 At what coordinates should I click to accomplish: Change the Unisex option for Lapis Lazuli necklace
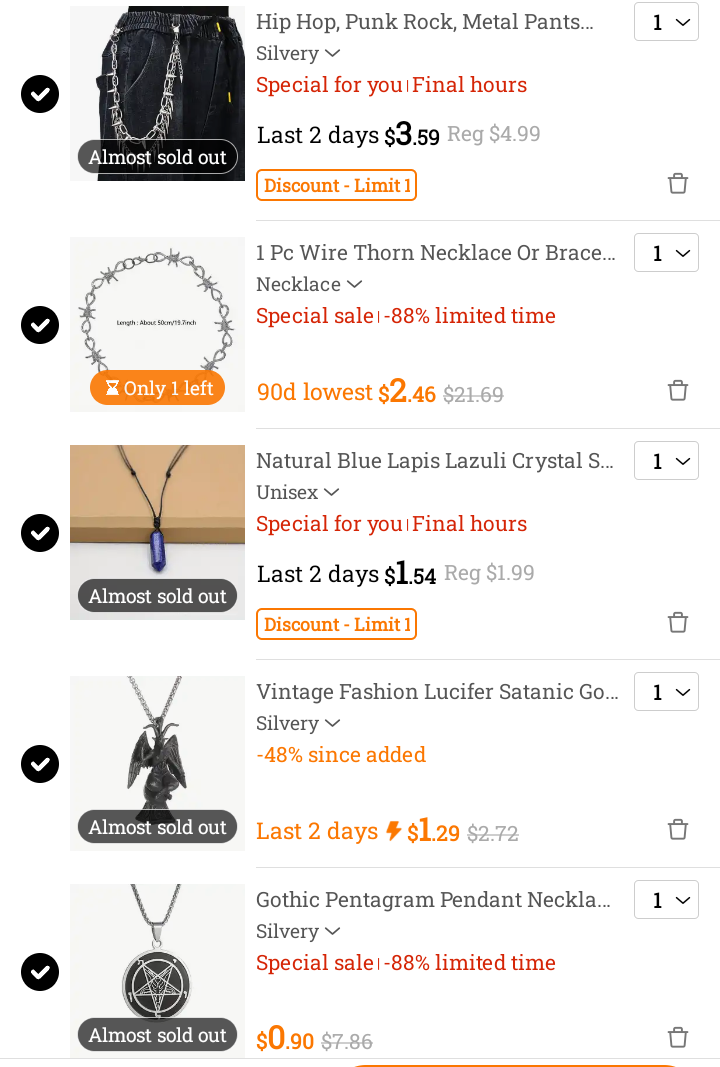[x=298, y=492]
